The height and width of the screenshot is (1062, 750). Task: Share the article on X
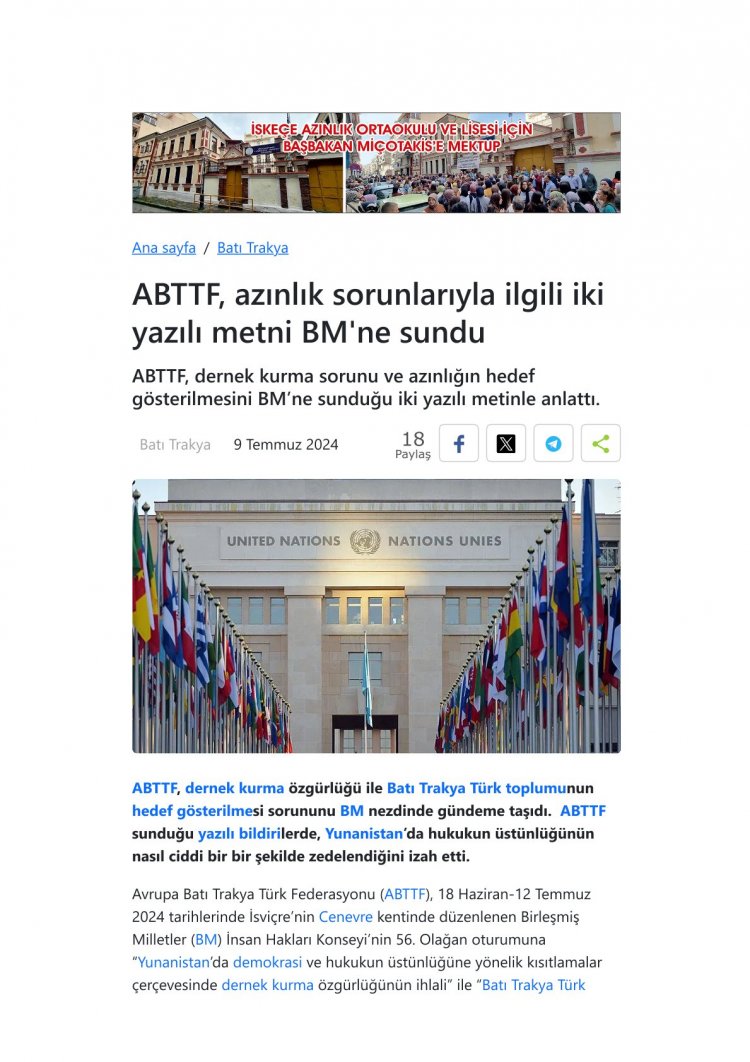[x=506, y=444]
